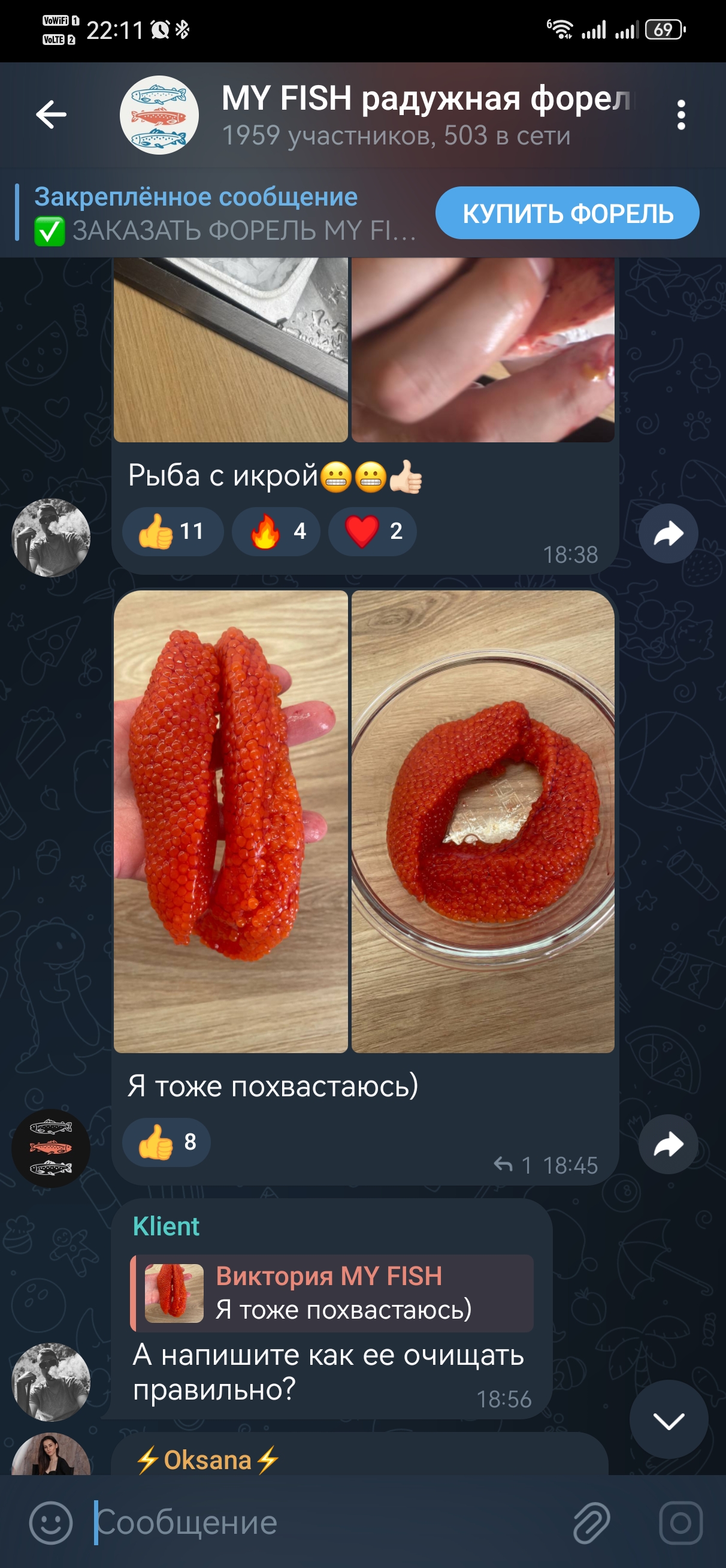Image resolution: width=726 pixels, height=1568 pixels.
Task: Open the attachment paperclip
Action: [591, 1522]
